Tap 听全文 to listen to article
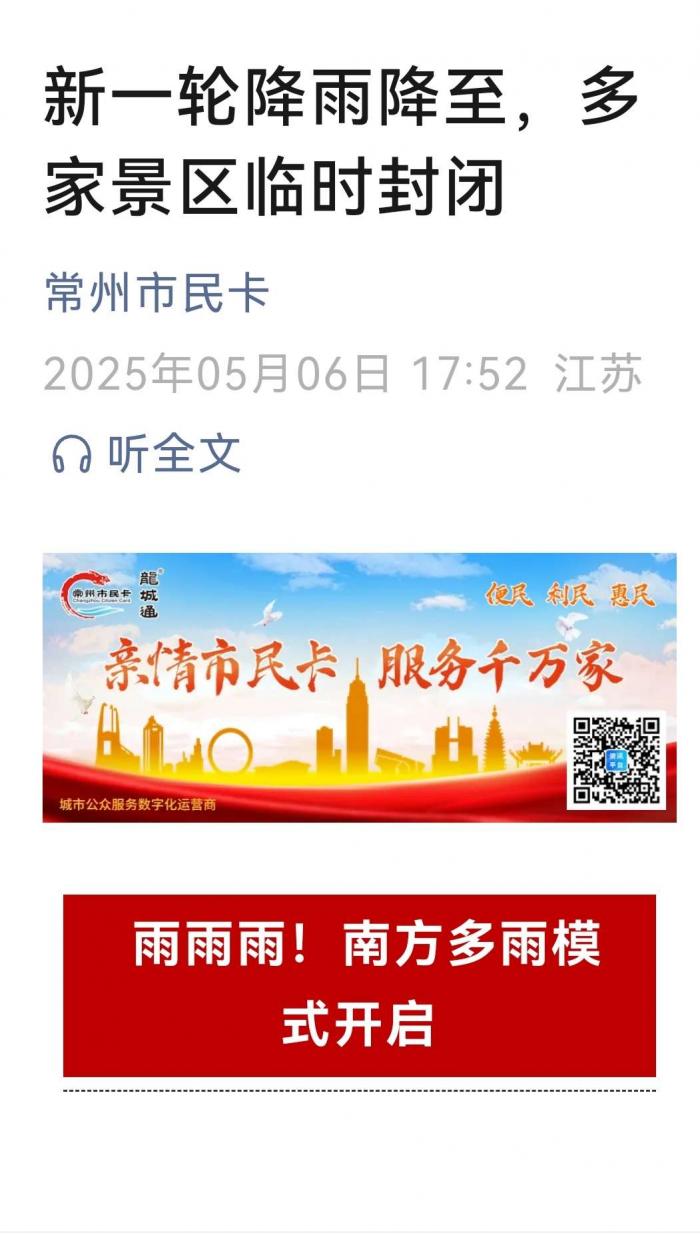This screenshot has height=1235, width=700. pos(147,455)
